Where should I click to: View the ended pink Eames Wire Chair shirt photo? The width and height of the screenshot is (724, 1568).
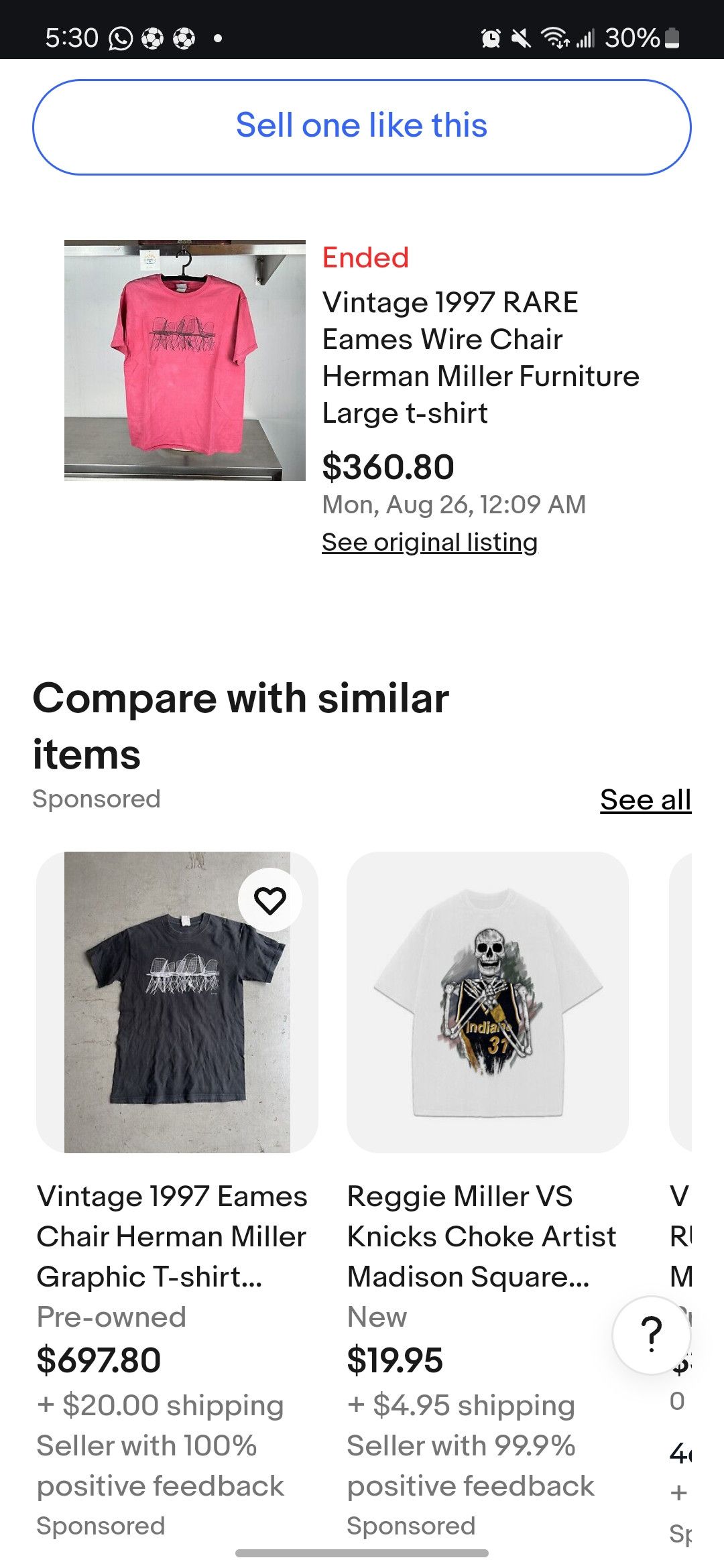coord(185,361)
